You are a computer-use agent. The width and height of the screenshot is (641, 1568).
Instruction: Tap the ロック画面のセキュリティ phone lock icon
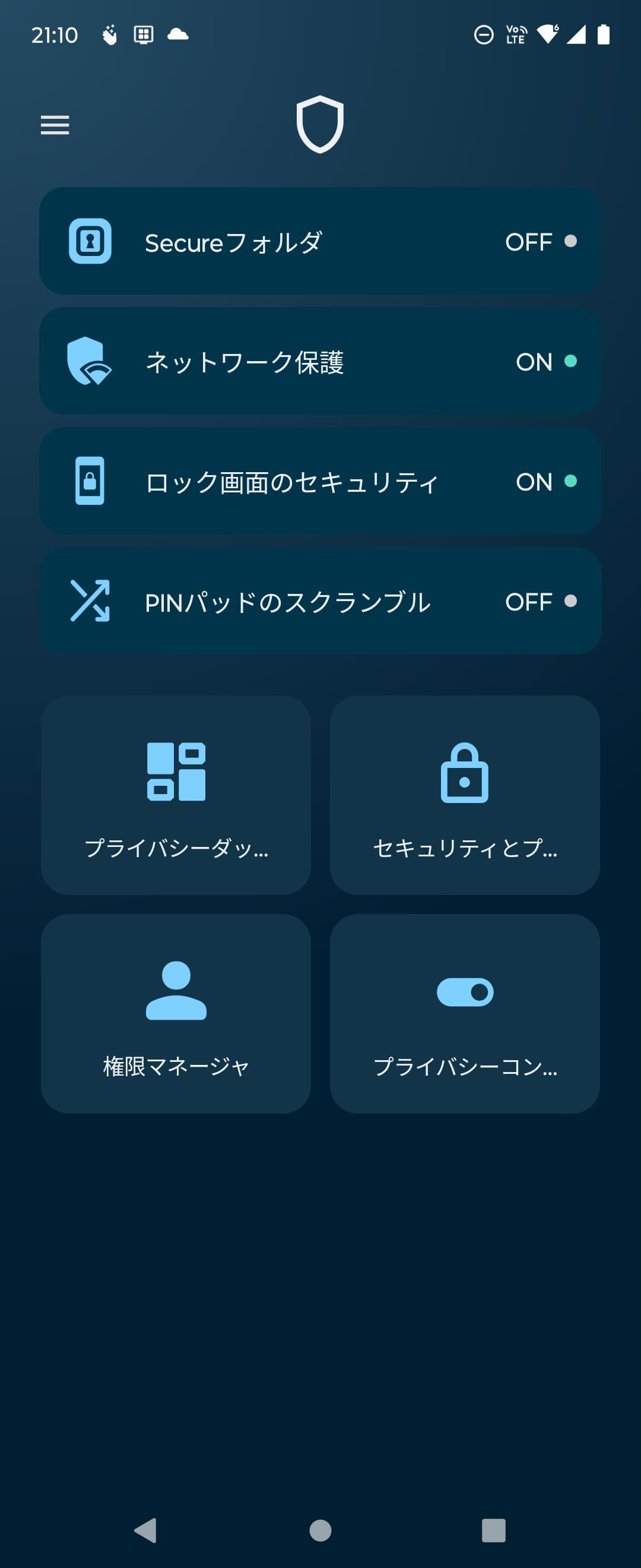click(x=90, y=482)
